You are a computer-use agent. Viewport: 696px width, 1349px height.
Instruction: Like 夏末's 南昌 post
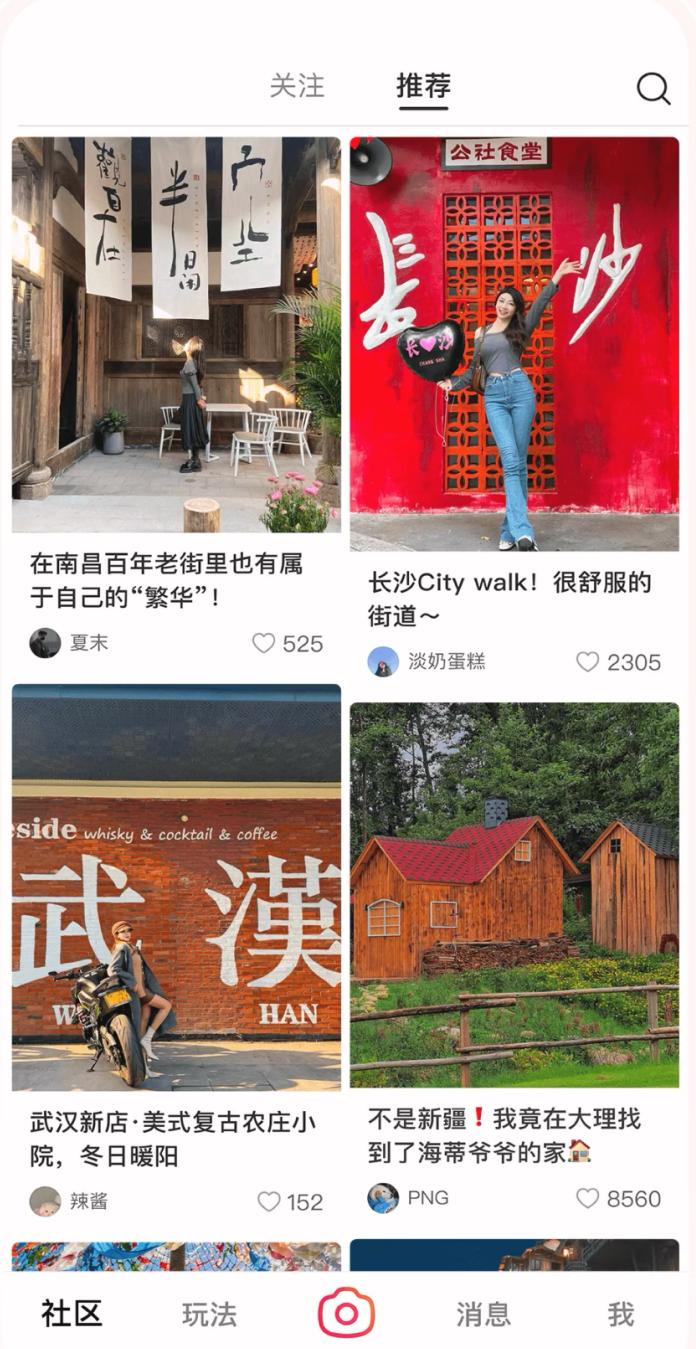(x=264, y=643)
